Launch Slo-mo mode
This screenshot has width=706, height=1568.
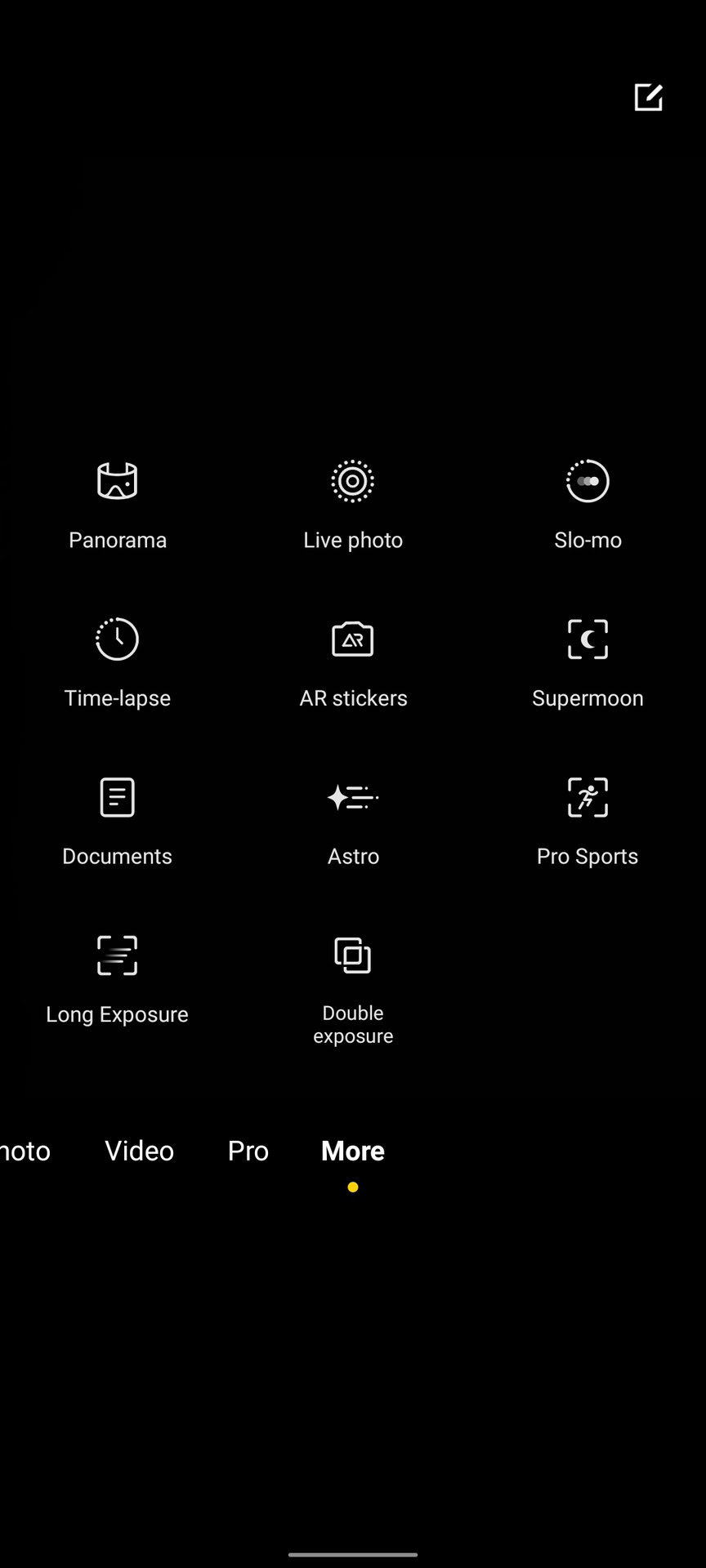[588, 501]
